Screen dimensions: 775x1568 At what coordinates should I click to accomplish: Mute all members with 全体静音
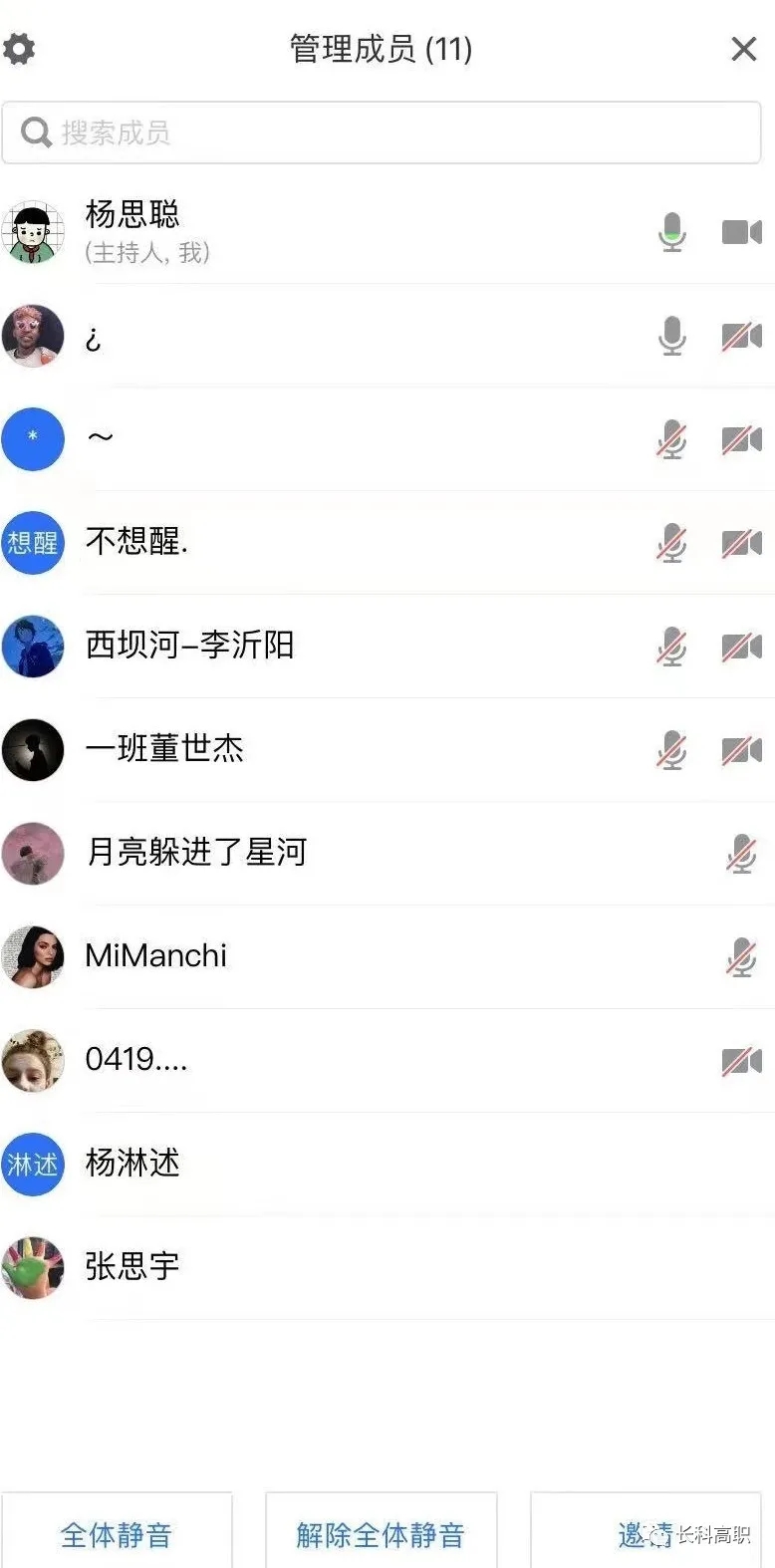point(117,1534)
